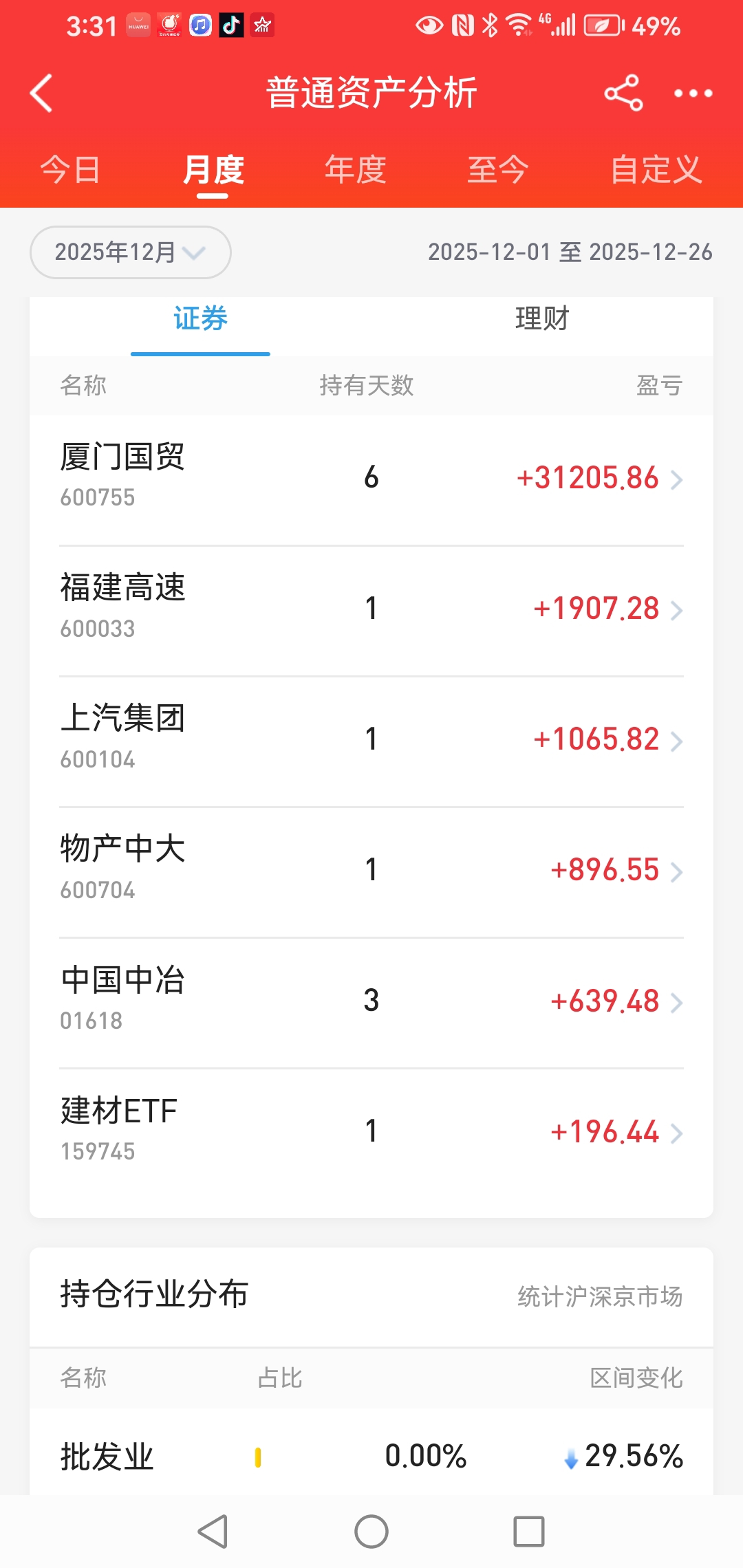The width and height of the screenshot is (743, 1568).
Task: Tap the system home button
Action: (371, 1532)
